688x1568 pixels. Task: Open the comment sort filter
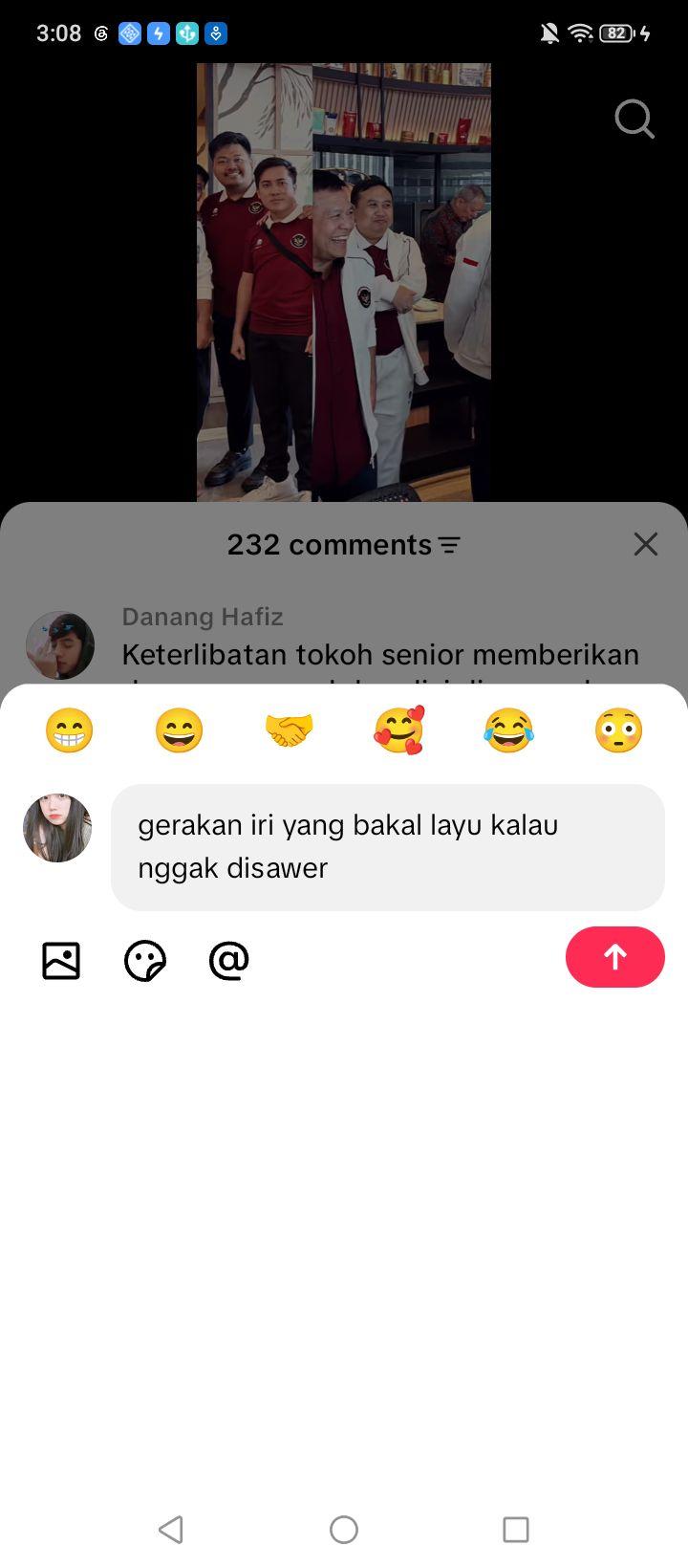point(449,545)
